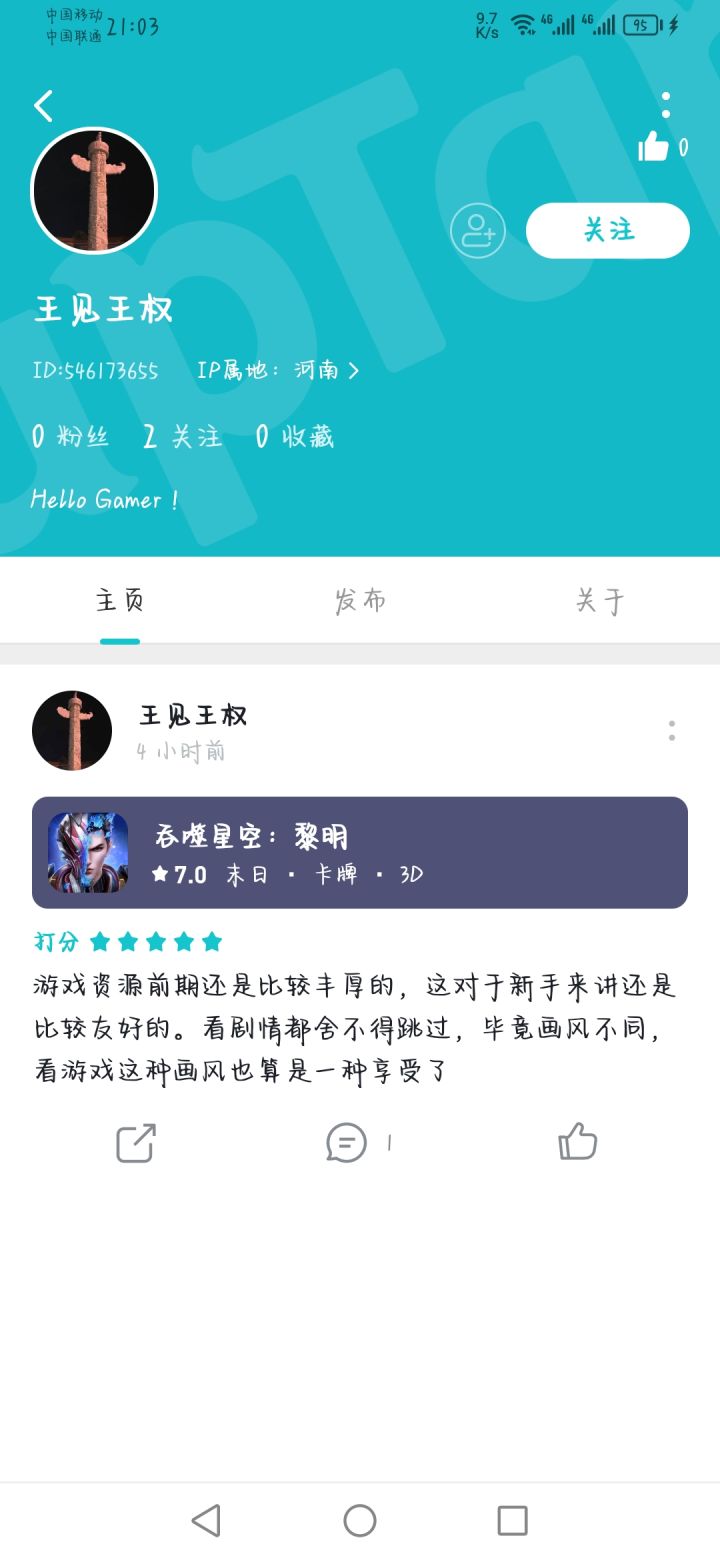Viewport: 720px width, 1560px height.
Task: View the large profile avatar
Action: (95, 190)
